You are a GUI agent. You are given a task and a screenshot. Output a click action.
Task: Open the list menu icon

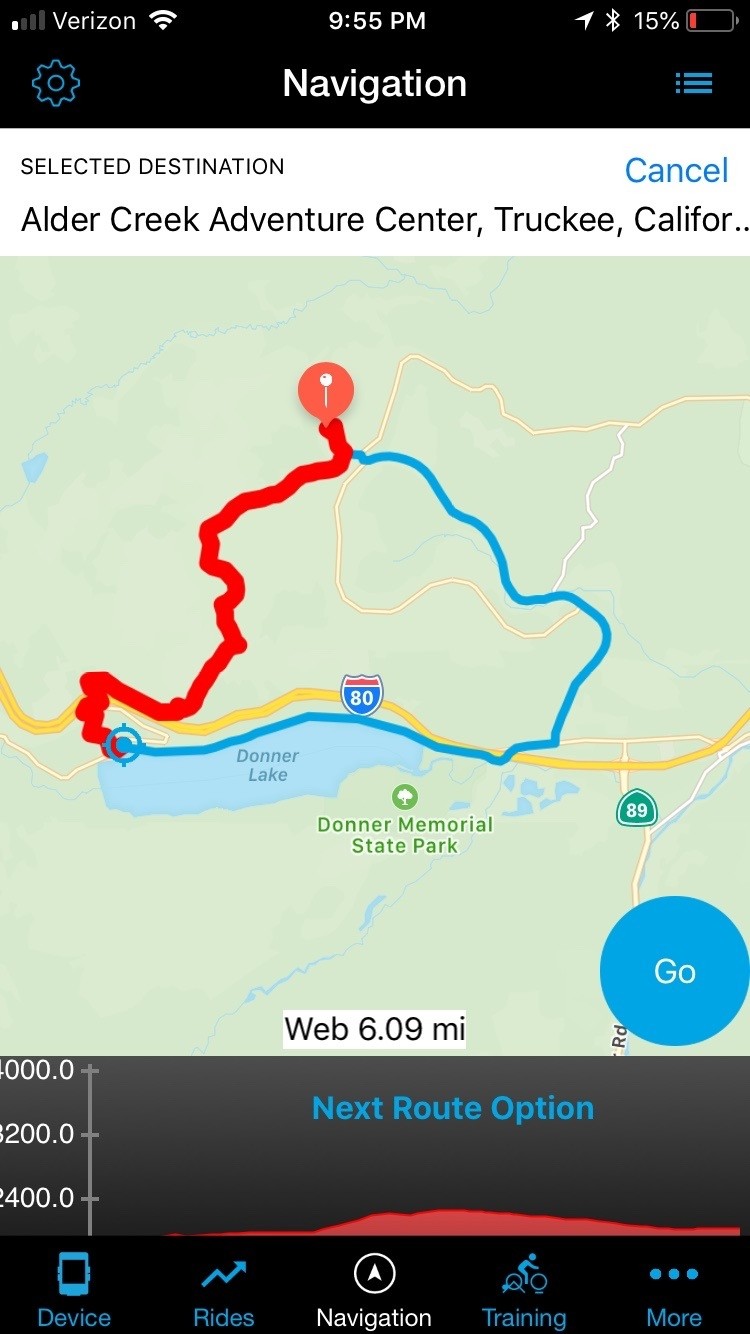(693, 84)
